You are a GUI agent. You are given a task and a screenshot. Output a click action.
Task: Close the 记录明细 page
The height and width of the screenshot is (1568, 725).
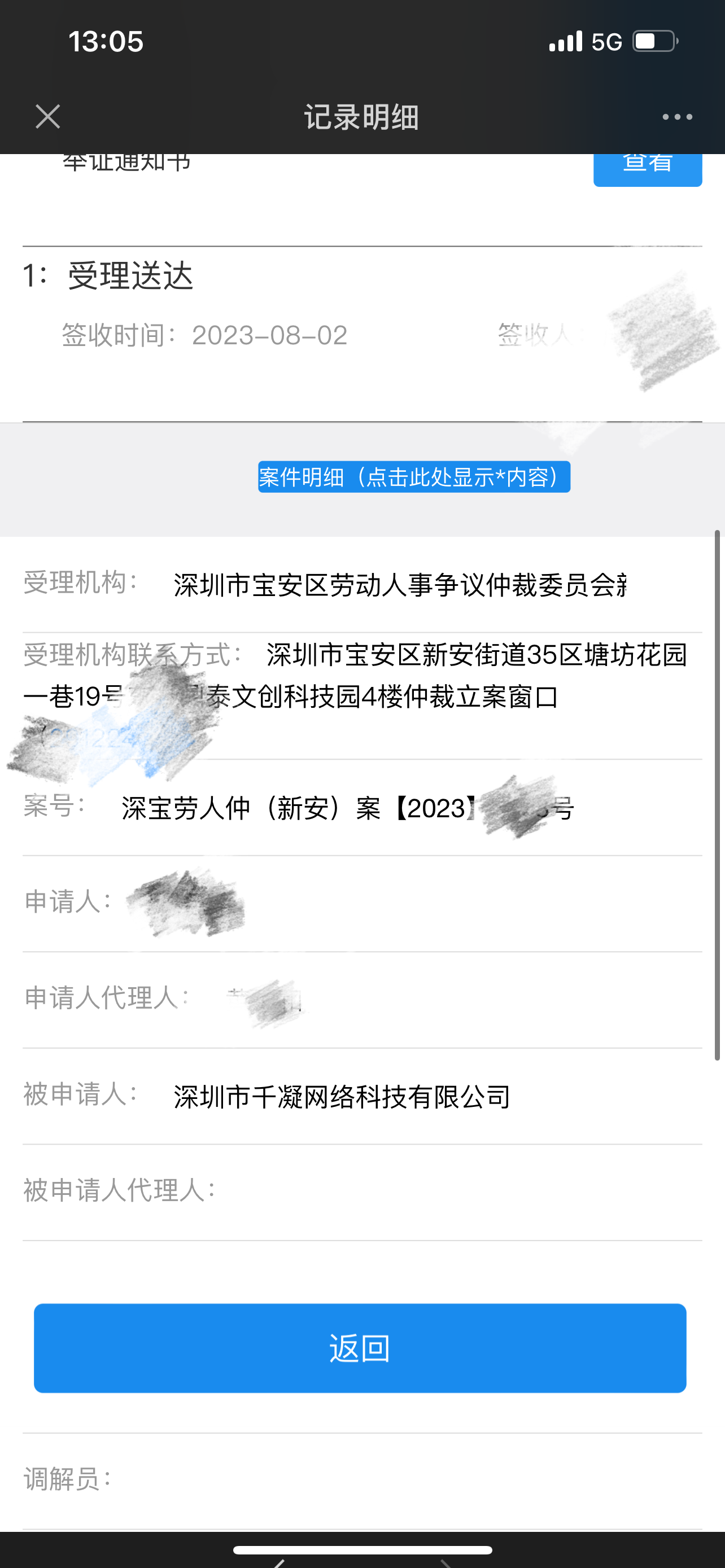click(47, 116)
